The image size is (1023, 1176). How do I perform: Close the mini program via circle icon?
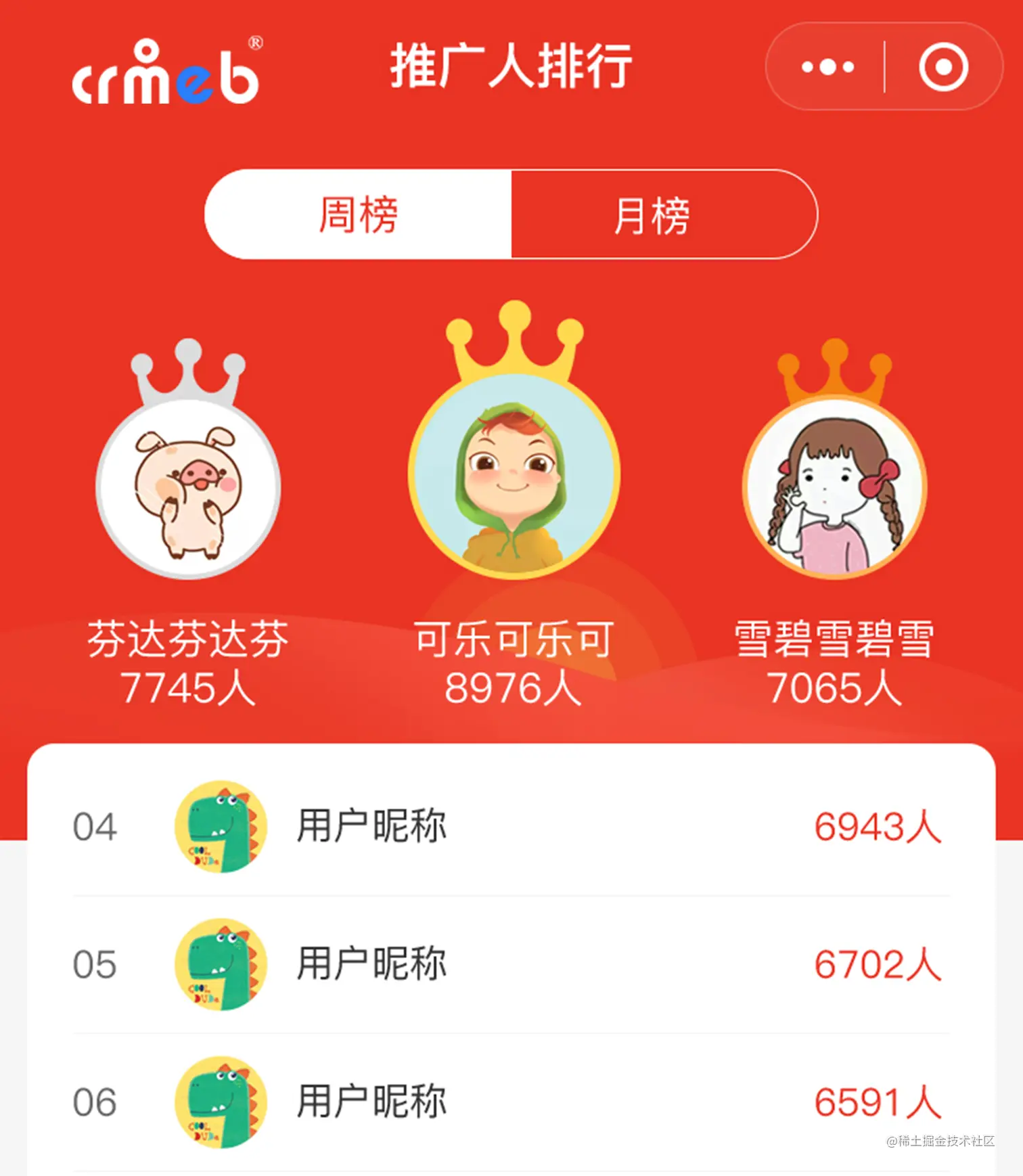click(943, 67)
